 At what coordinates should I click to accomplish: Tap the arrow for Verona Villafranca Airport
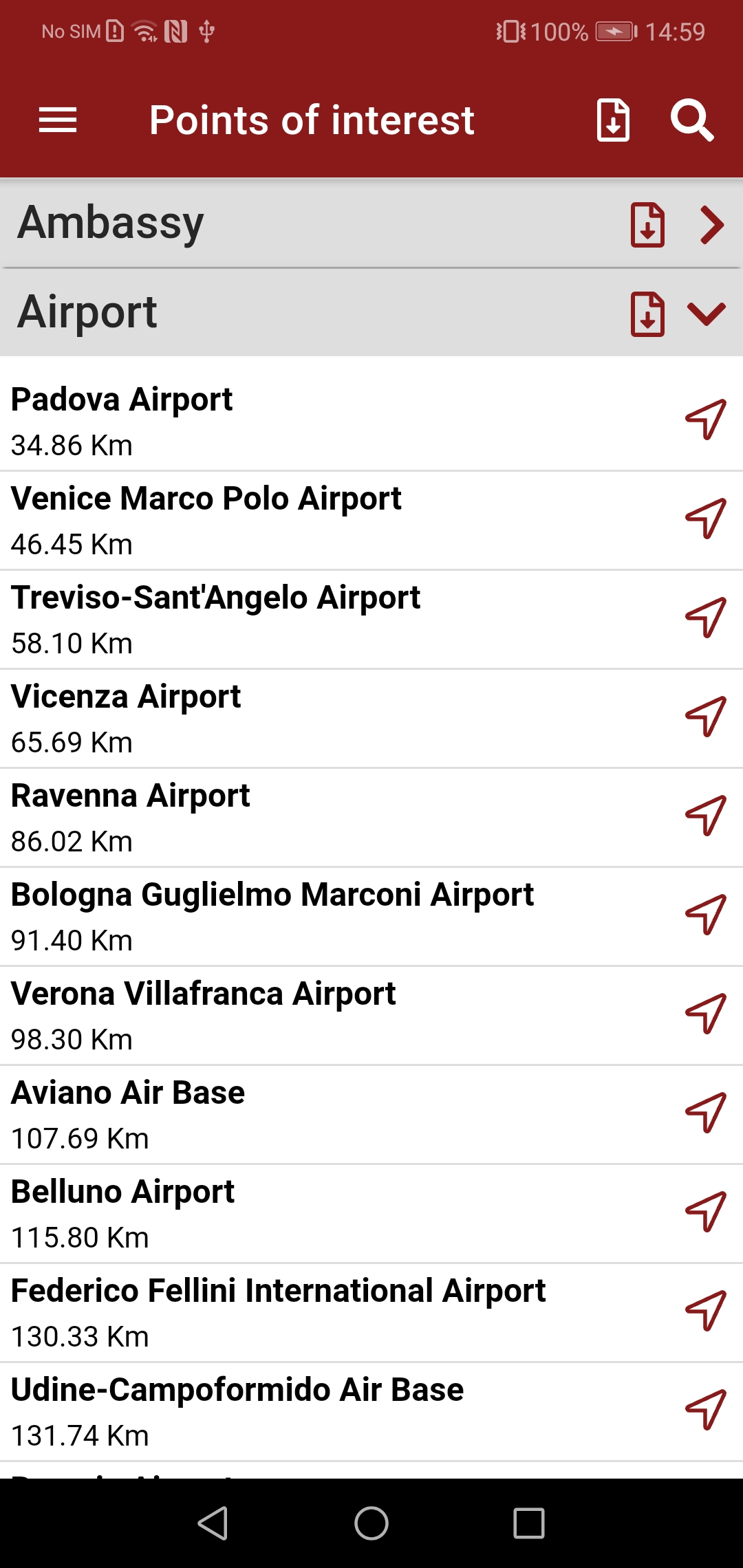click(x=705, y=1013)
